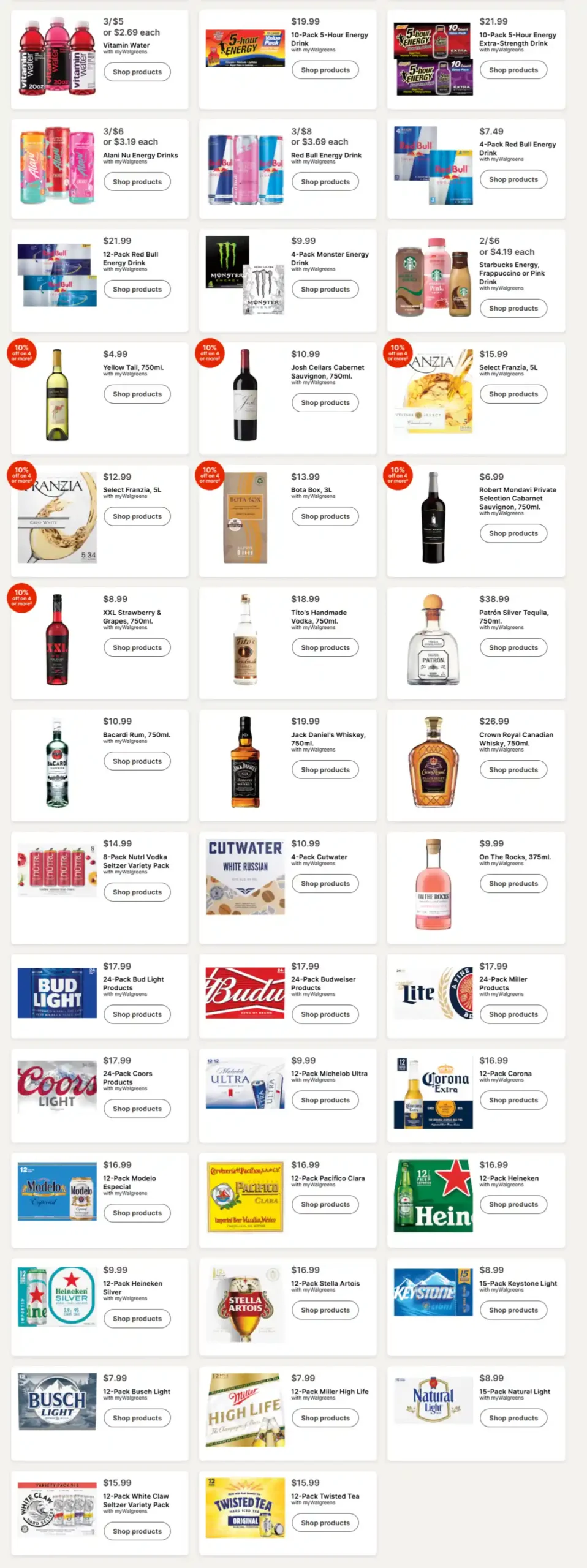Image resolution: width=587 pixels, height=1568 pixels.
Task: Tap Shop products for 12-Pack Twisted Tea
Action: click(x=325, y=1523)
